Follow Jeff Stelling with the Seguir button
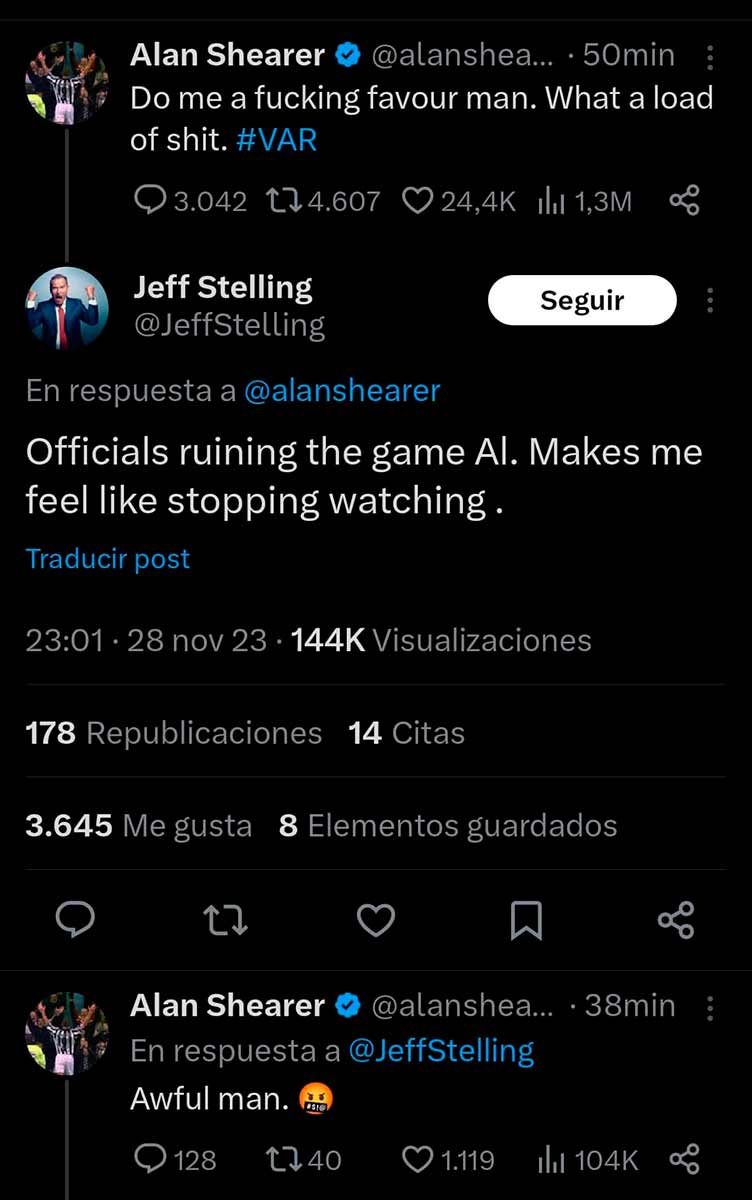752x1200 pixels. (x=582, y=300)
